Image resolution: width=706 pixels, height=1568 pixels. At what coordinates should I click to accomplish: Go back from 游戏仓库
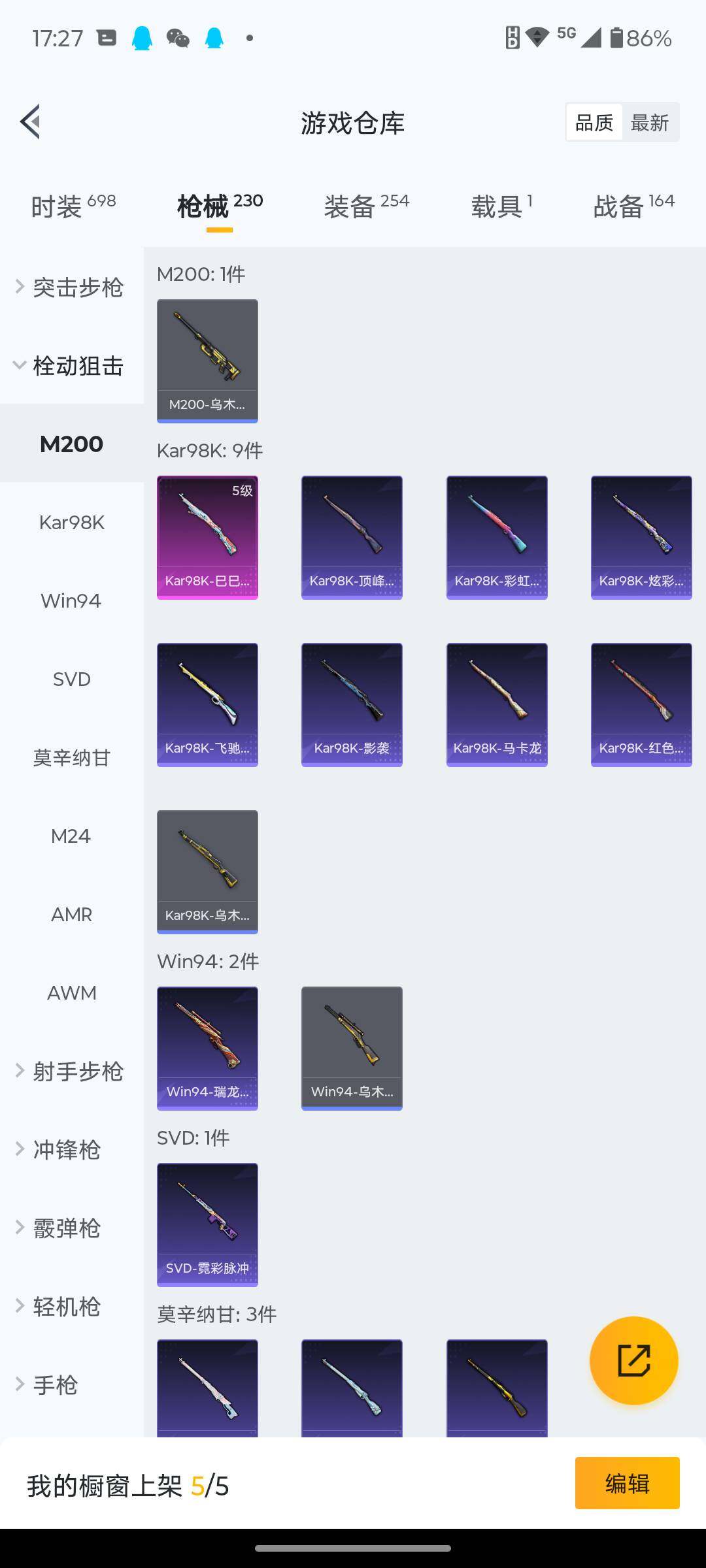pyautogui.click(x=31, y=122)
